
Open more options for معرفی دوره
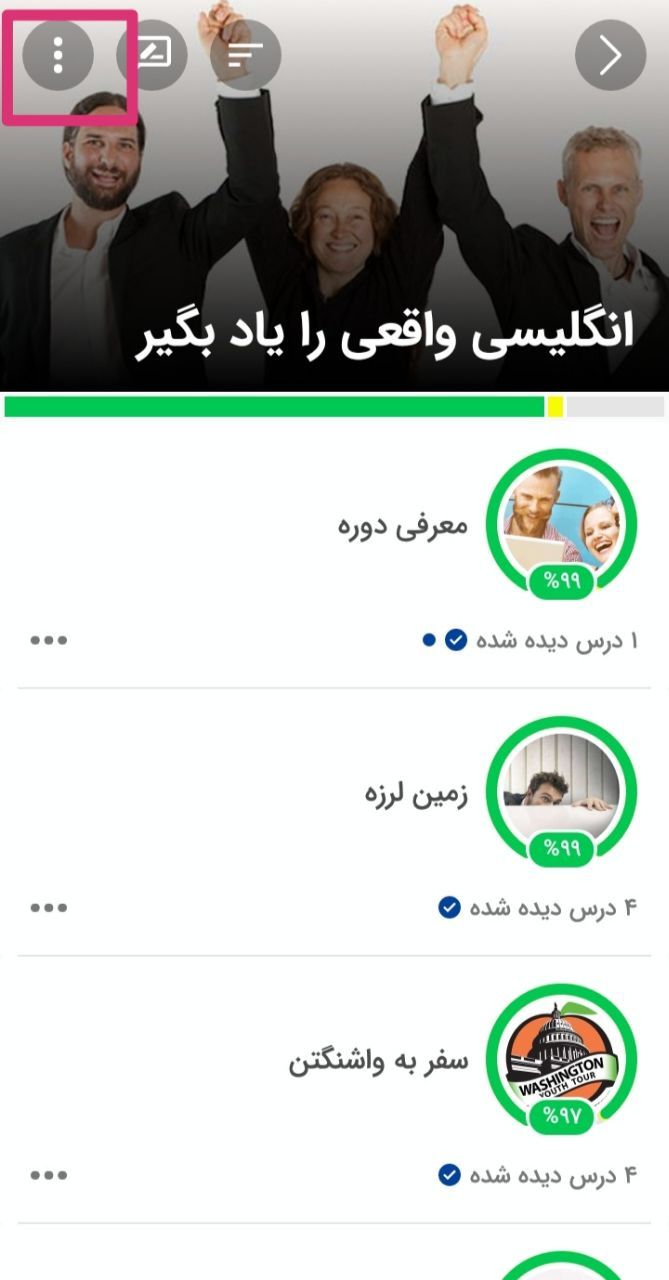[49, 640]
